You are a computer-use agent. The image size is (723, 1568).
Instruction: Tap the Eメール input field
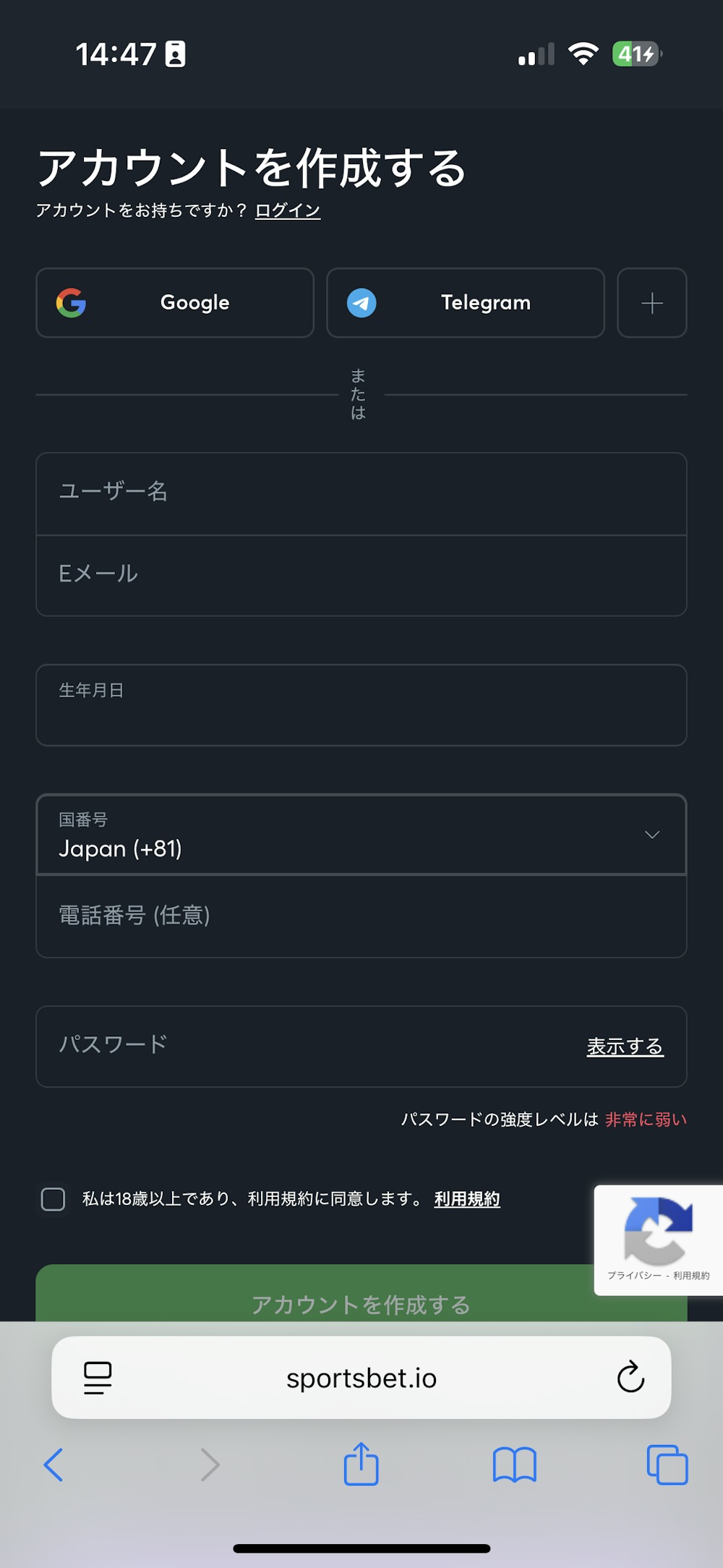pyautogui.click(x=361, y=574)
